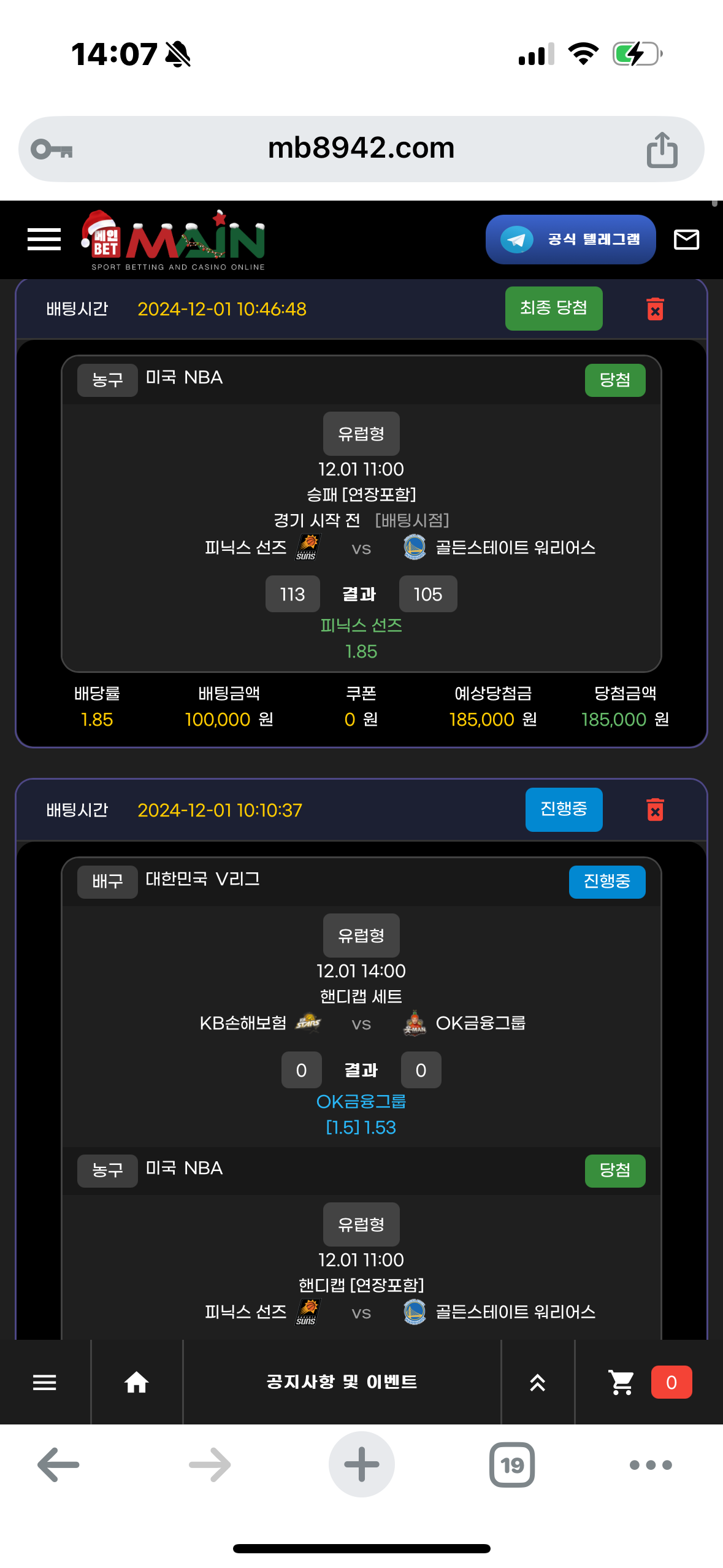Delete the bet placed at 10:10:37

tap(655, 810)
